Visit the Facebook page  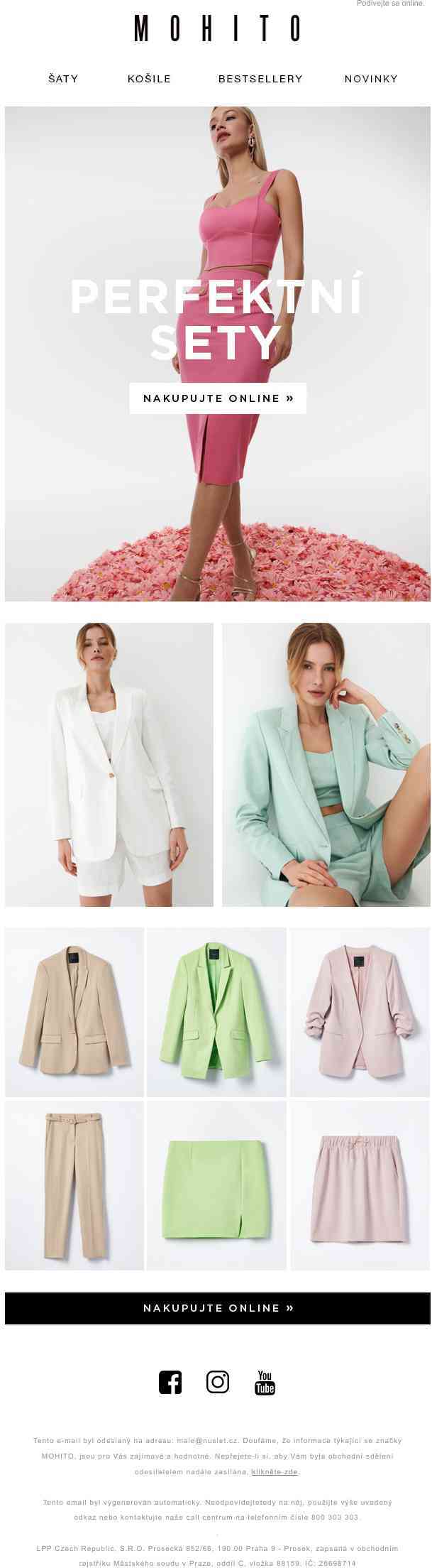[170, 1382]
